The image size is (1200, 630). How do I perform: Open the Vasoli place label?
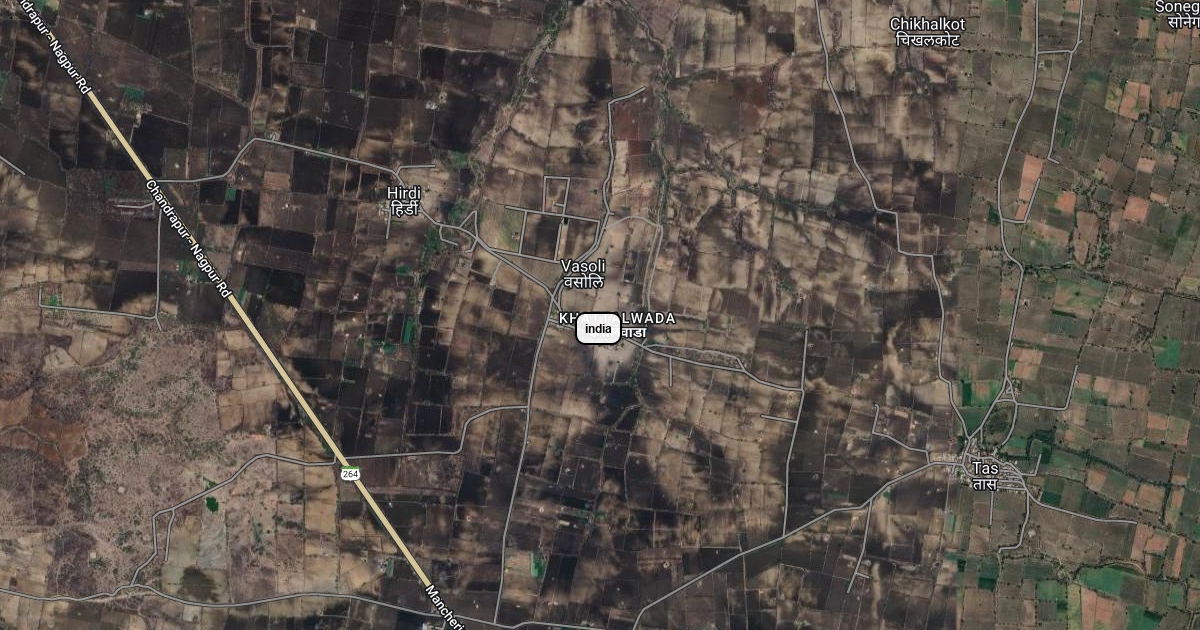tap(583, 273)
